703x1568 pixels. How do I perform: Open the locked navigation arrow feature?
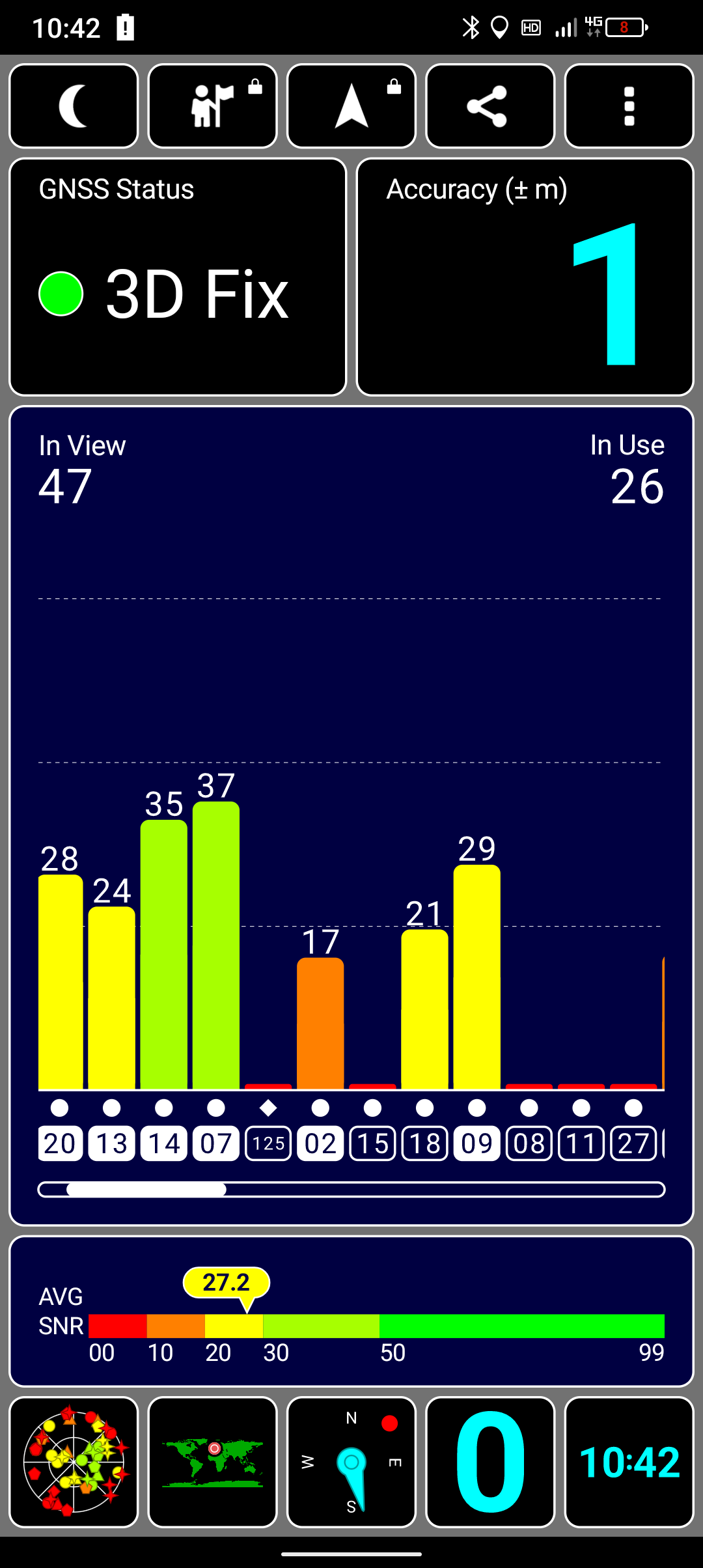coord(351,106)
